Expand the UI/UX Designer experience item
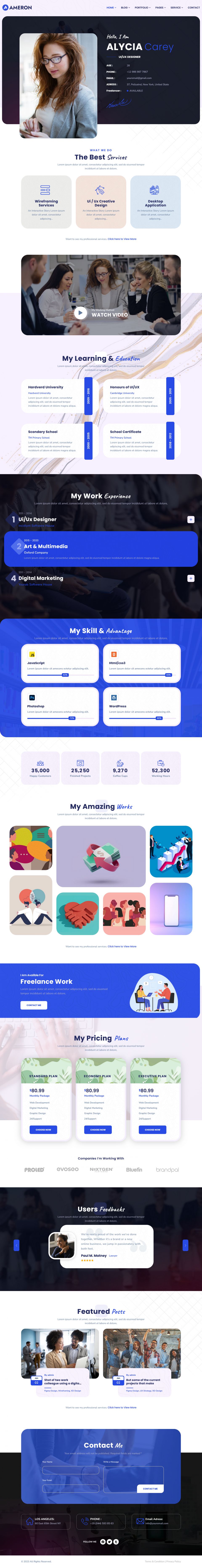The height and width of the screenshot is (1568, 202). 190,519
